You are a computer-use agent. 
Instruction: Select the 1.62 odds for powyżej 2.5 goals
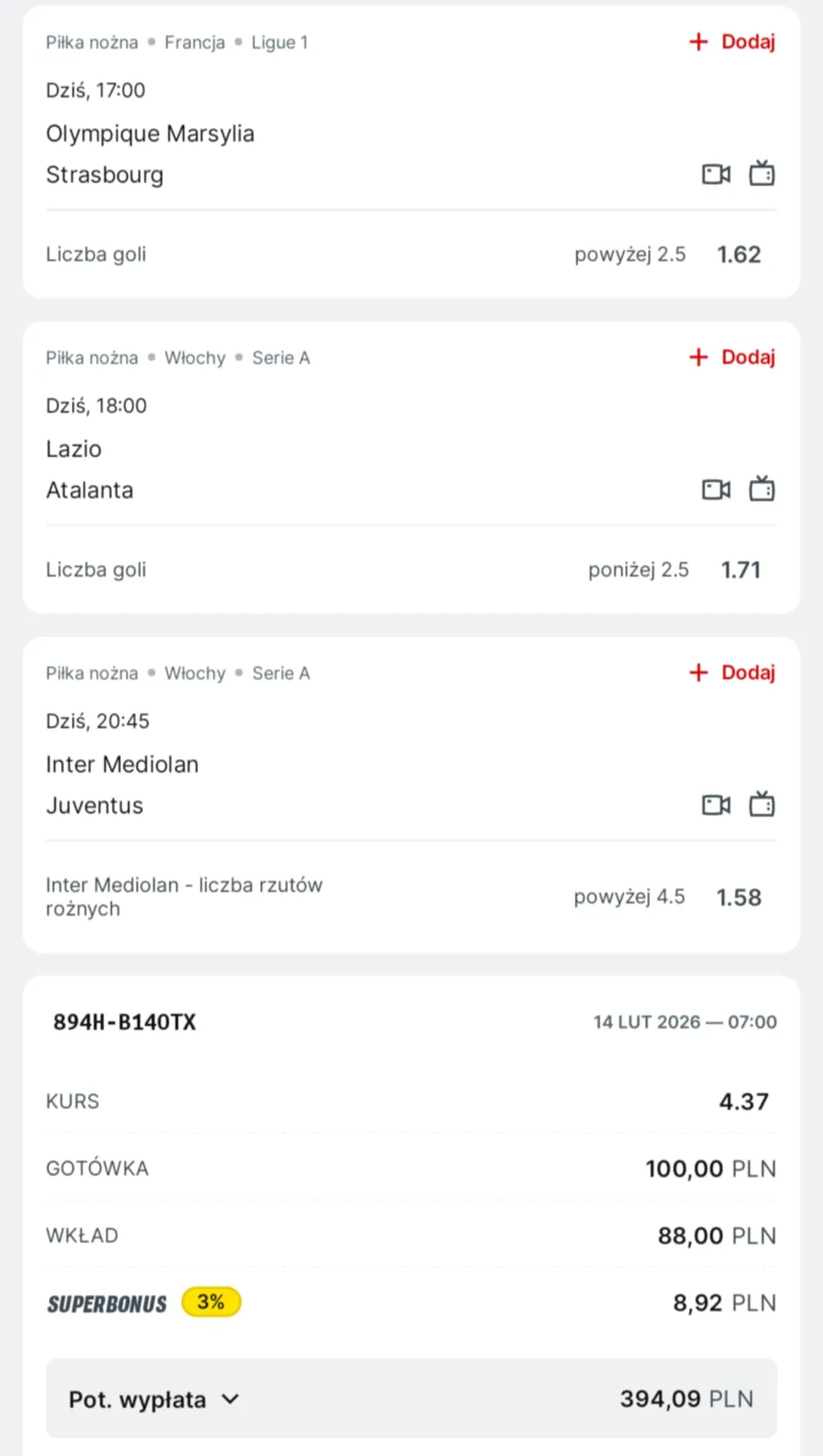coord(738,254)
